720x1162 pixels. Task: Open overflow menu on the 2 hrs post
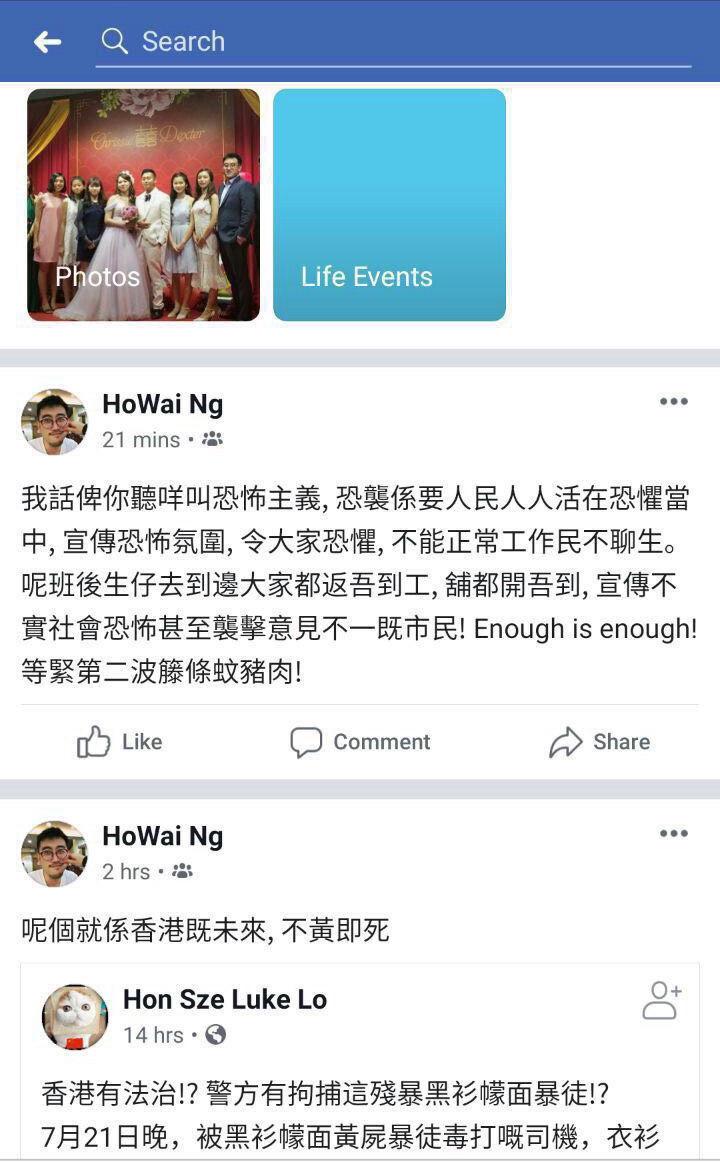click(x=673, y=834)
